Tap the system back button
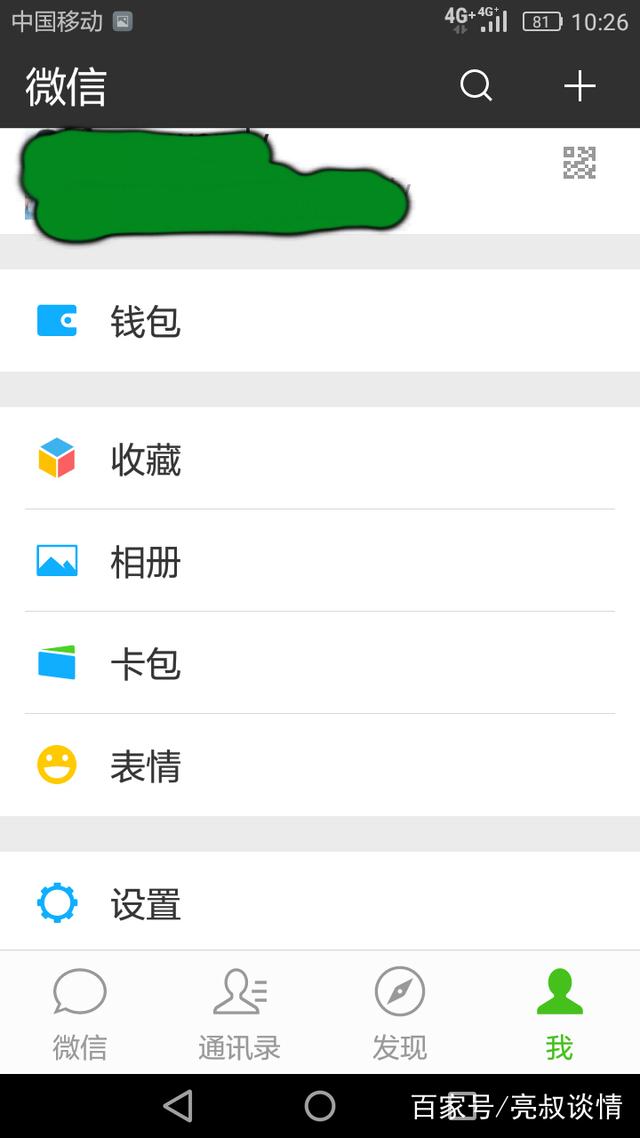Screen dimensions: 640x1138 pyautogui.click(x=178, y=1106)
